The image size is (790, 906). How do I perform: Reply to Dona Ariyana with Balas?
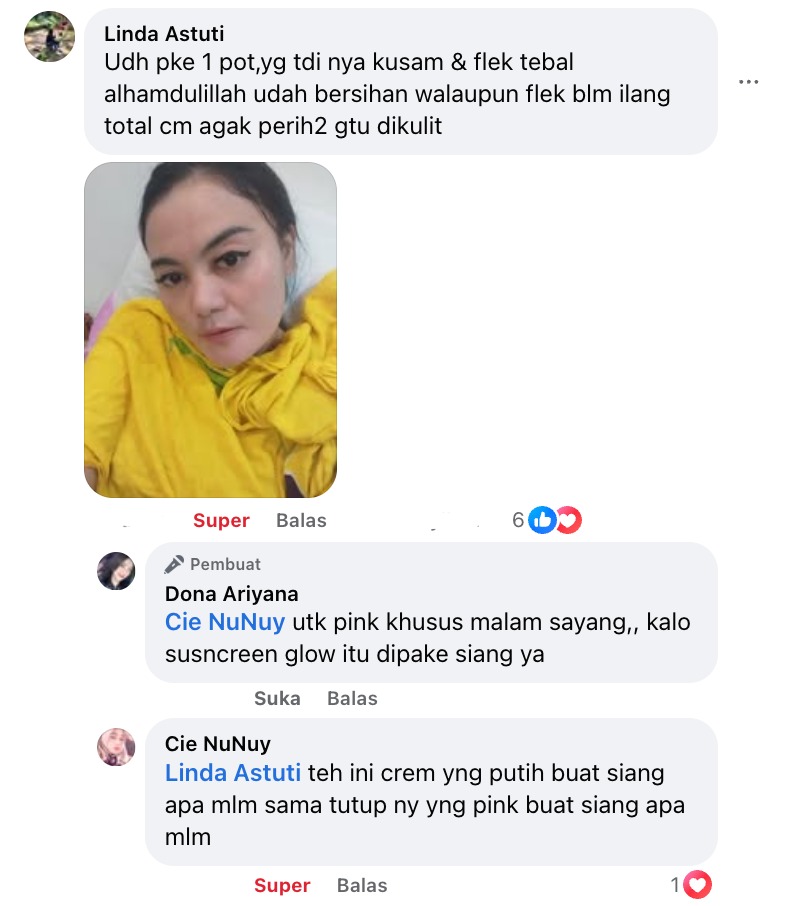[x=352, y=698]
